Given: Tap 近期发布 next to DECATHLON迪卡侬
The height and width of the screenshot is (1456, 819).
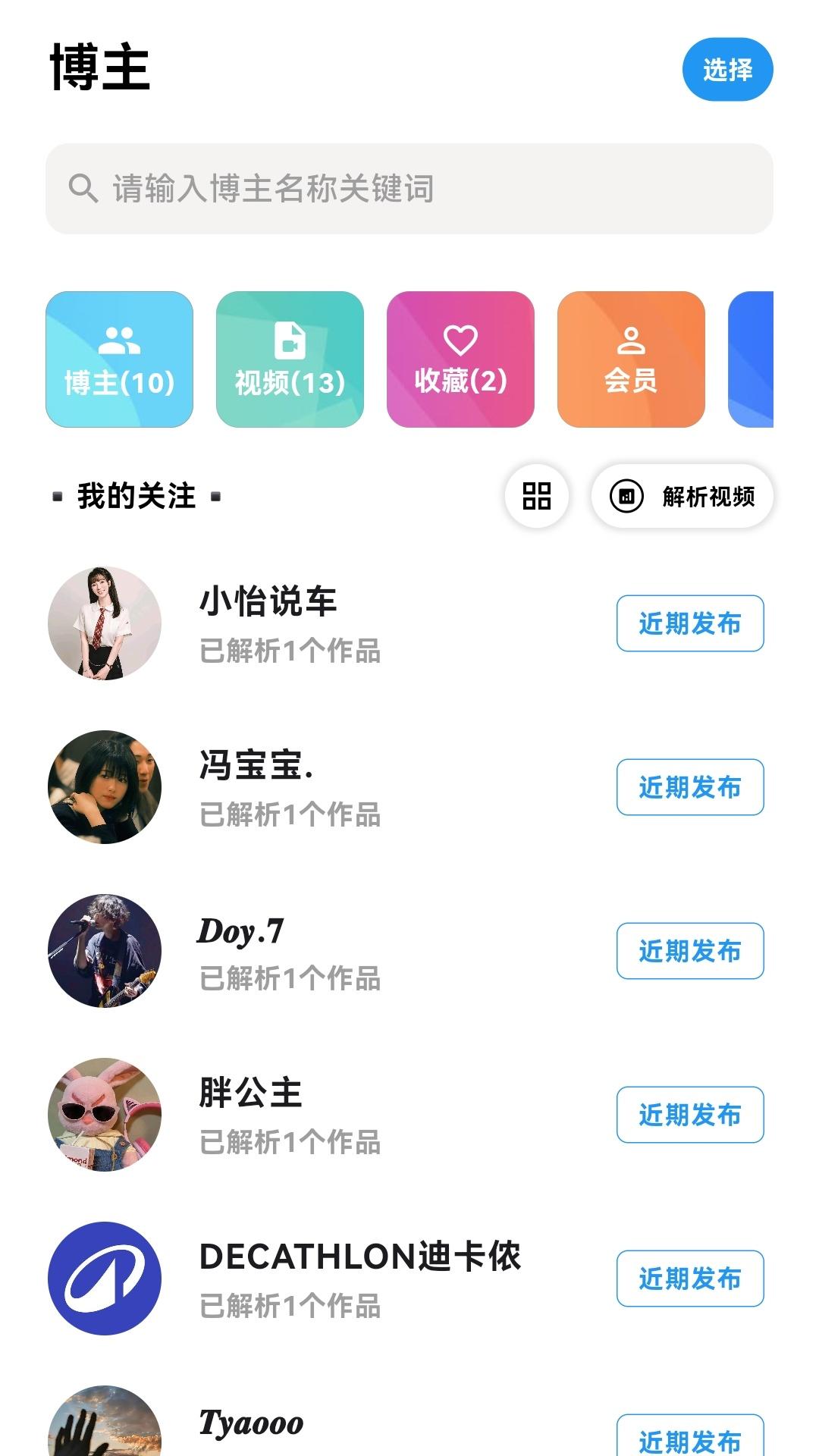Looking at the screenshot, I should pos(690,1279).
